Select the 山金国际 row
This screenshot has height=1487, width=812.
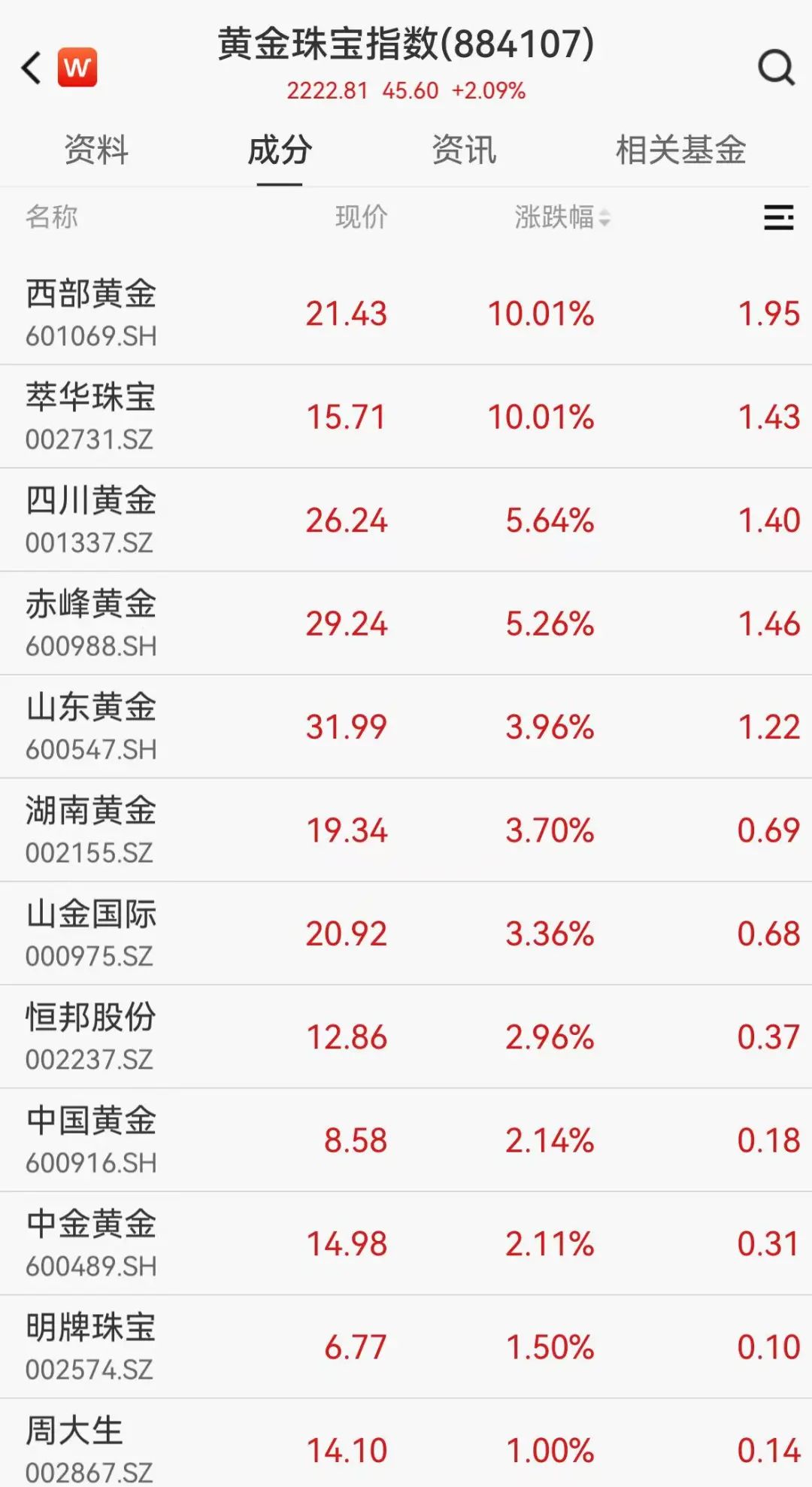(91, 933)
